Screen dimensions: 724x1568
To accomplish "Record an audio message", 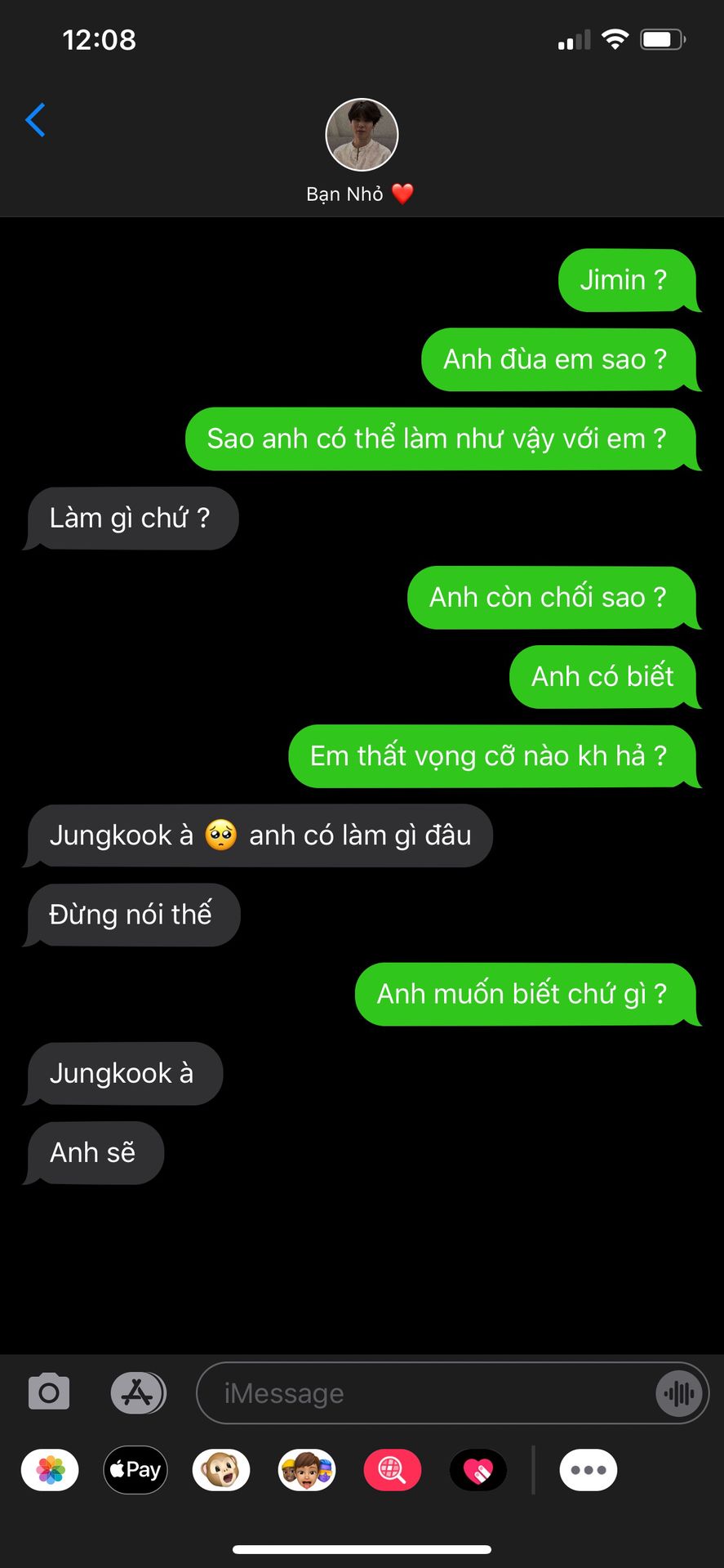I will coord(679,1393).
